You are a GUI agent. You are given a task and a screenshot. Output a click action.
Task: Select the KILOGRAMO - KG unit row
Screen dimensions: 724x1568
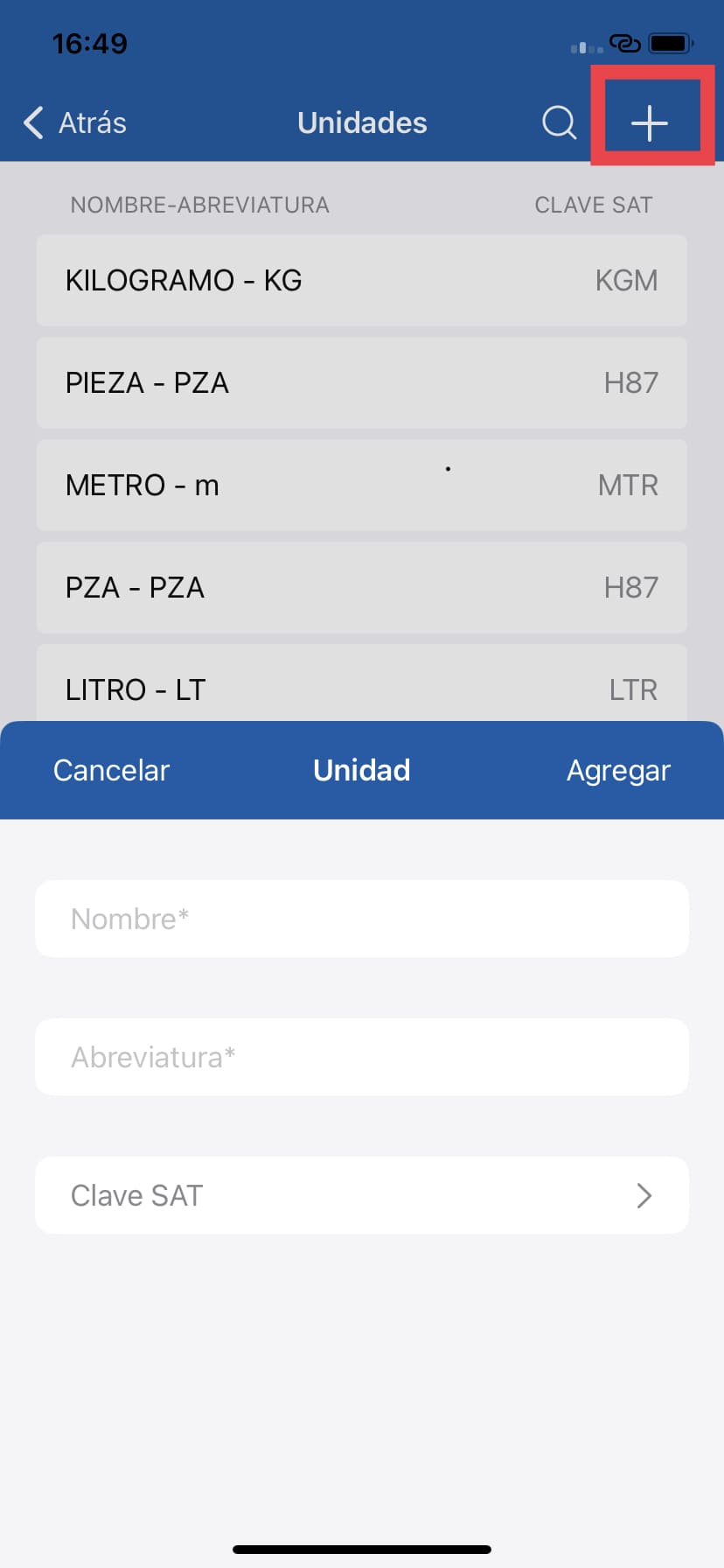click(x=361, y=280)
